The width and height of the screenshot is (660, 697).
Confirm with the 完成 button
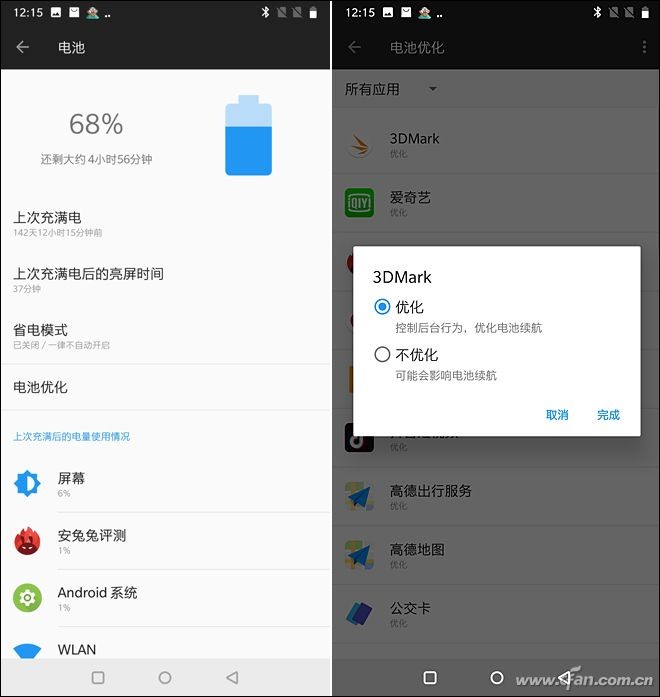[x=608, y=415]
